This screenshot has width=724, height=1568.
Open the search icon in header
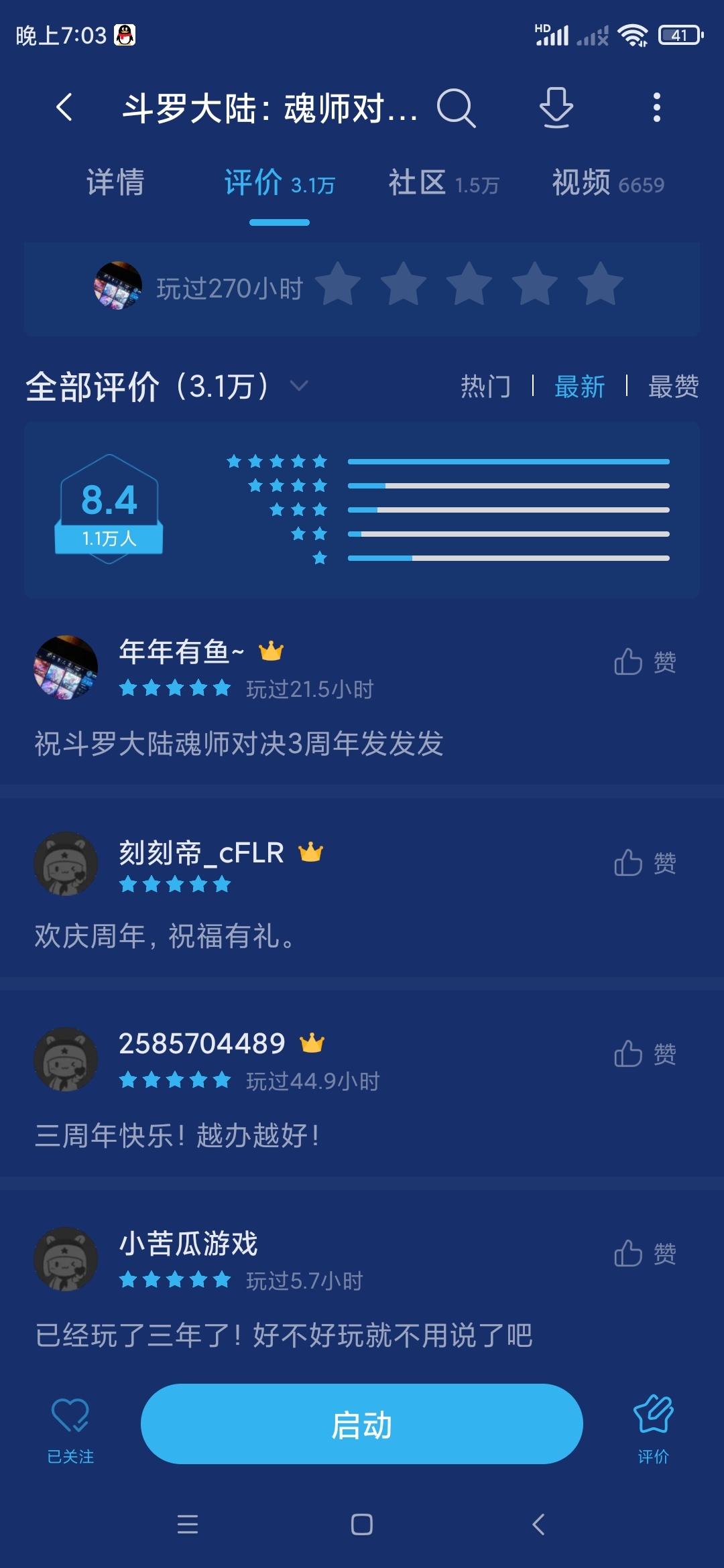[456, 107]
